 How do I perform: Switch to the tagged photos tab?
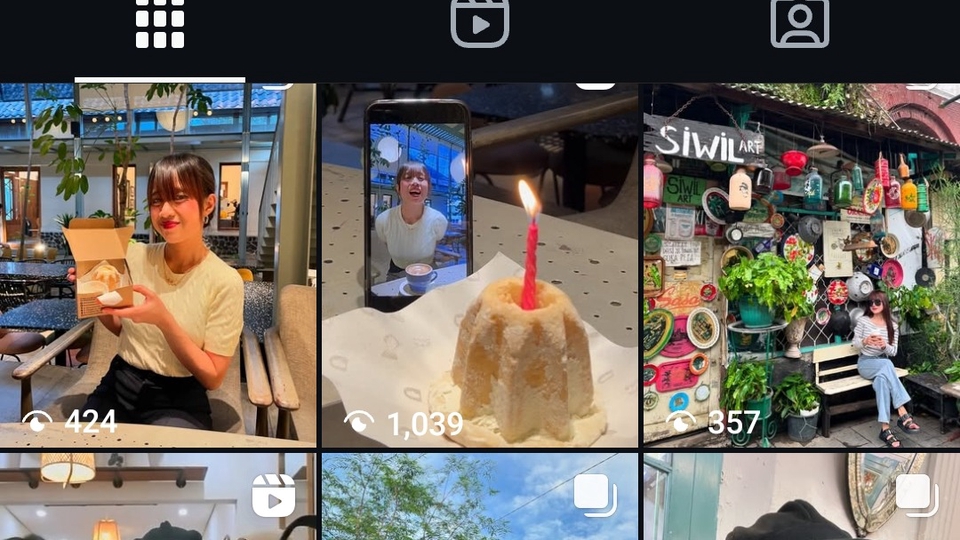click(800, 24)
